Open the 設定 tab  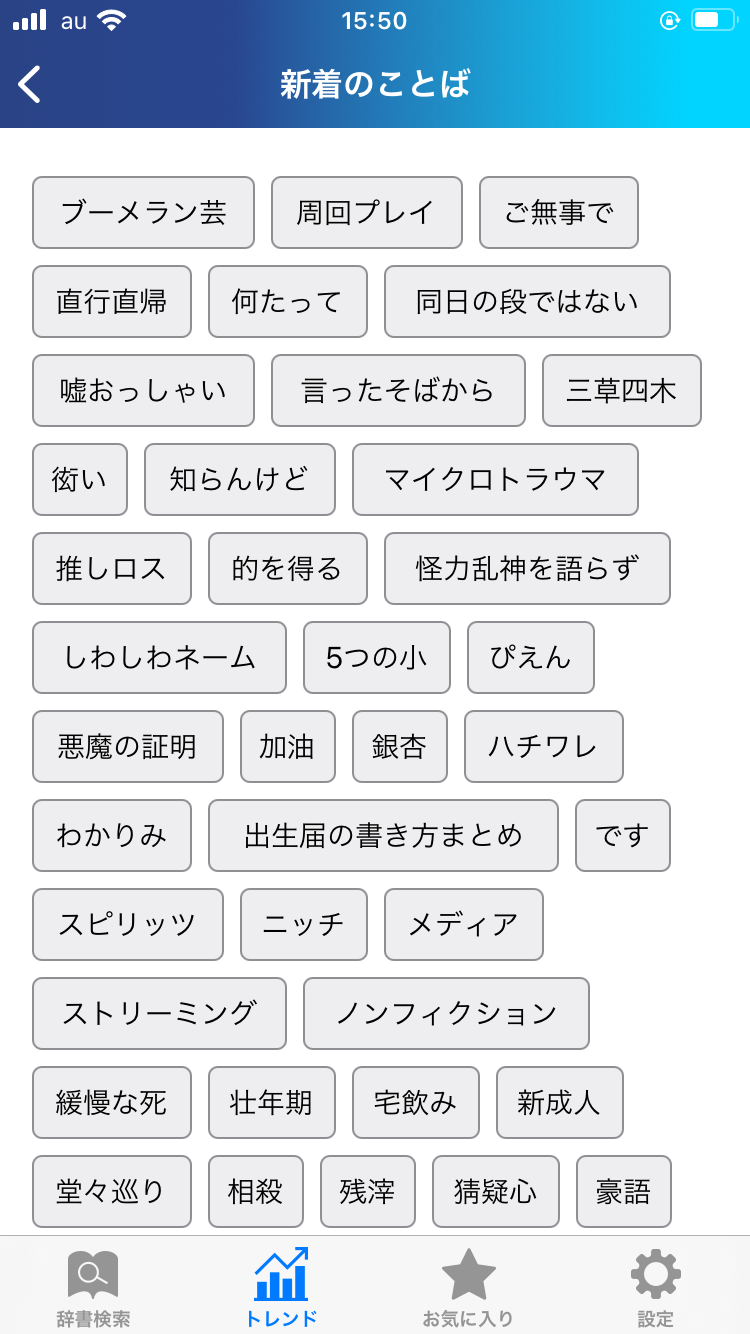[x=656, y=1288]
